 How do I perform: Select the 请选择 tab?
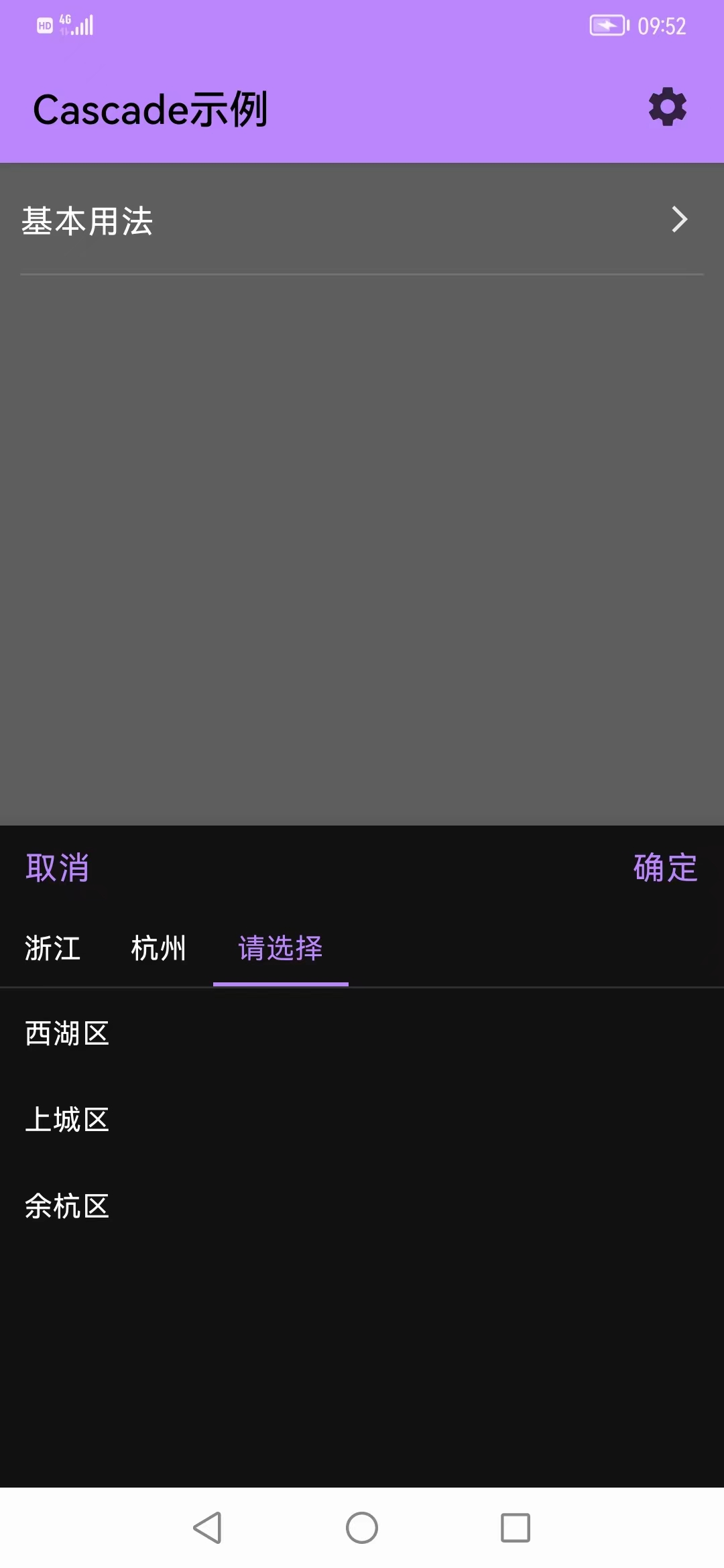280,948
